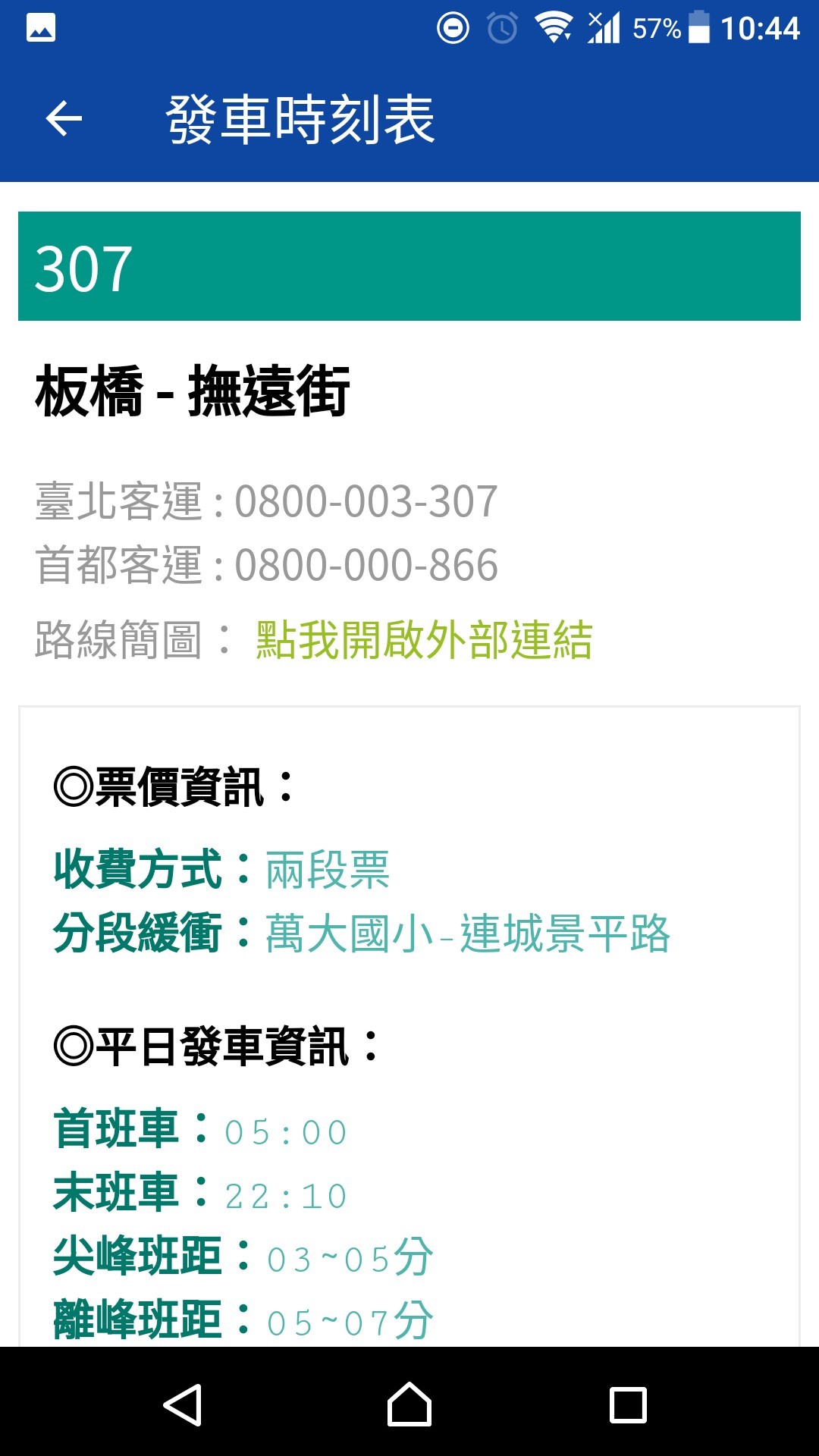The height and width of the screenshot is (1456, 819).
Task: Open the 點我開啟外部連結 route map link
Action: 424,639
